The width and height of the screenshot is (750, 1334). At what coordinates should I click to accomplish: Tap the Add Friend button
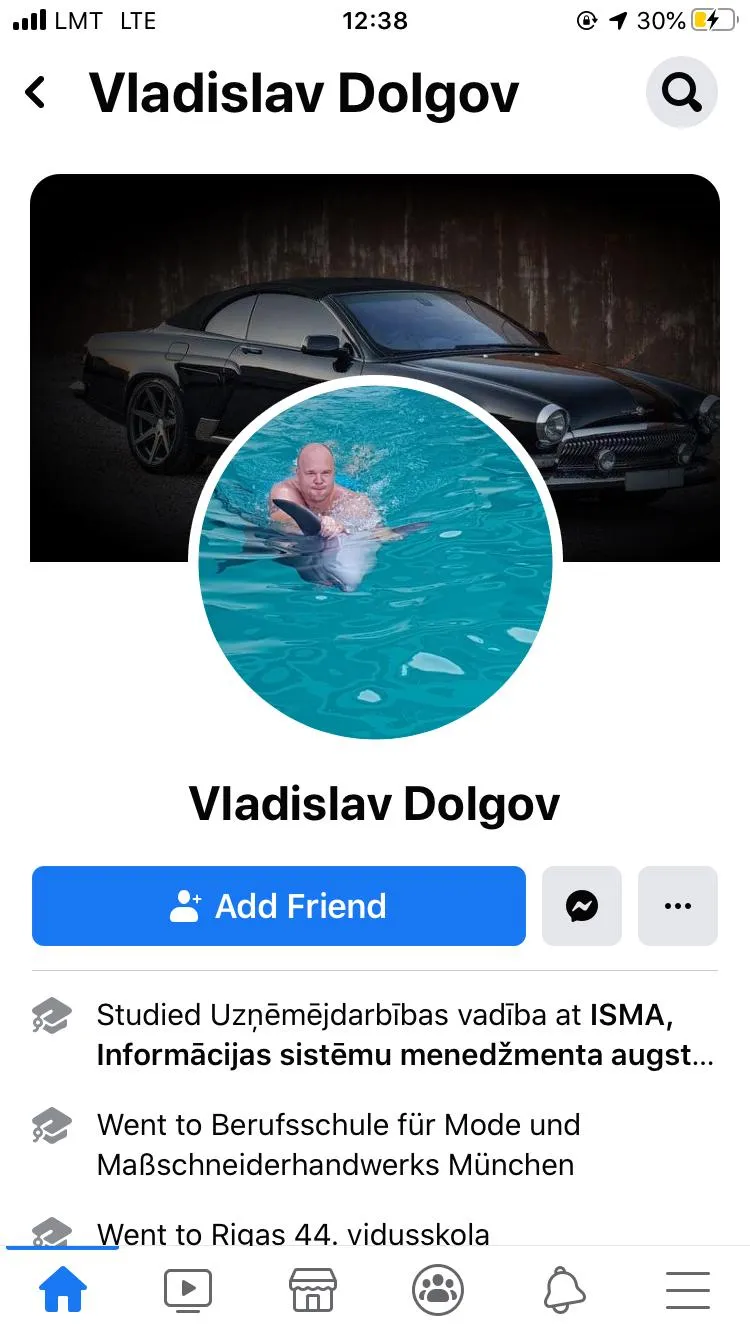pyautogui.click(x=279, y=906)
